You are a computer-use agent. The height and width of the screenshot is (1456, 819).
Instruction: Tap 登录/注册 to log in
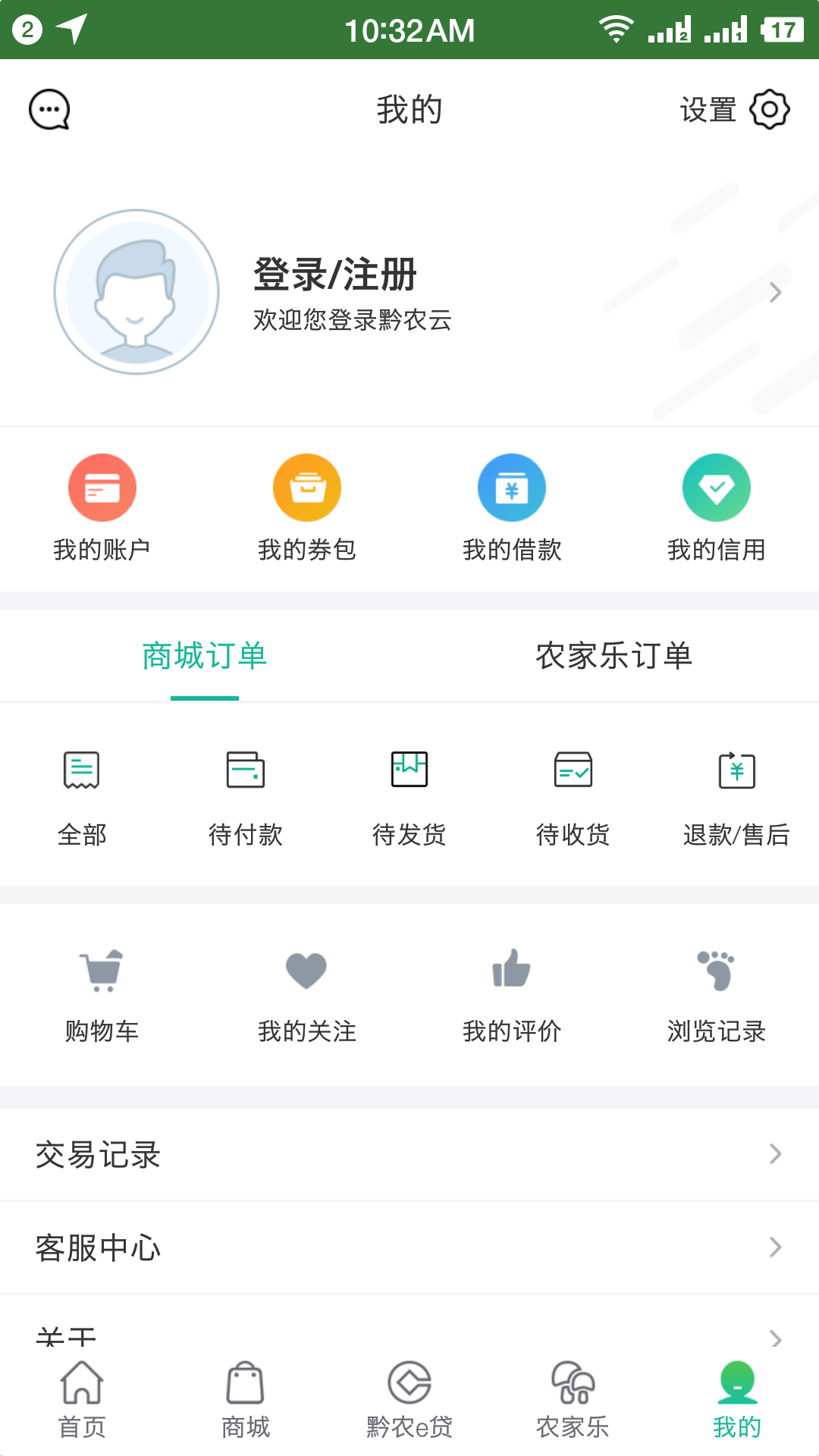click(334, 276)
